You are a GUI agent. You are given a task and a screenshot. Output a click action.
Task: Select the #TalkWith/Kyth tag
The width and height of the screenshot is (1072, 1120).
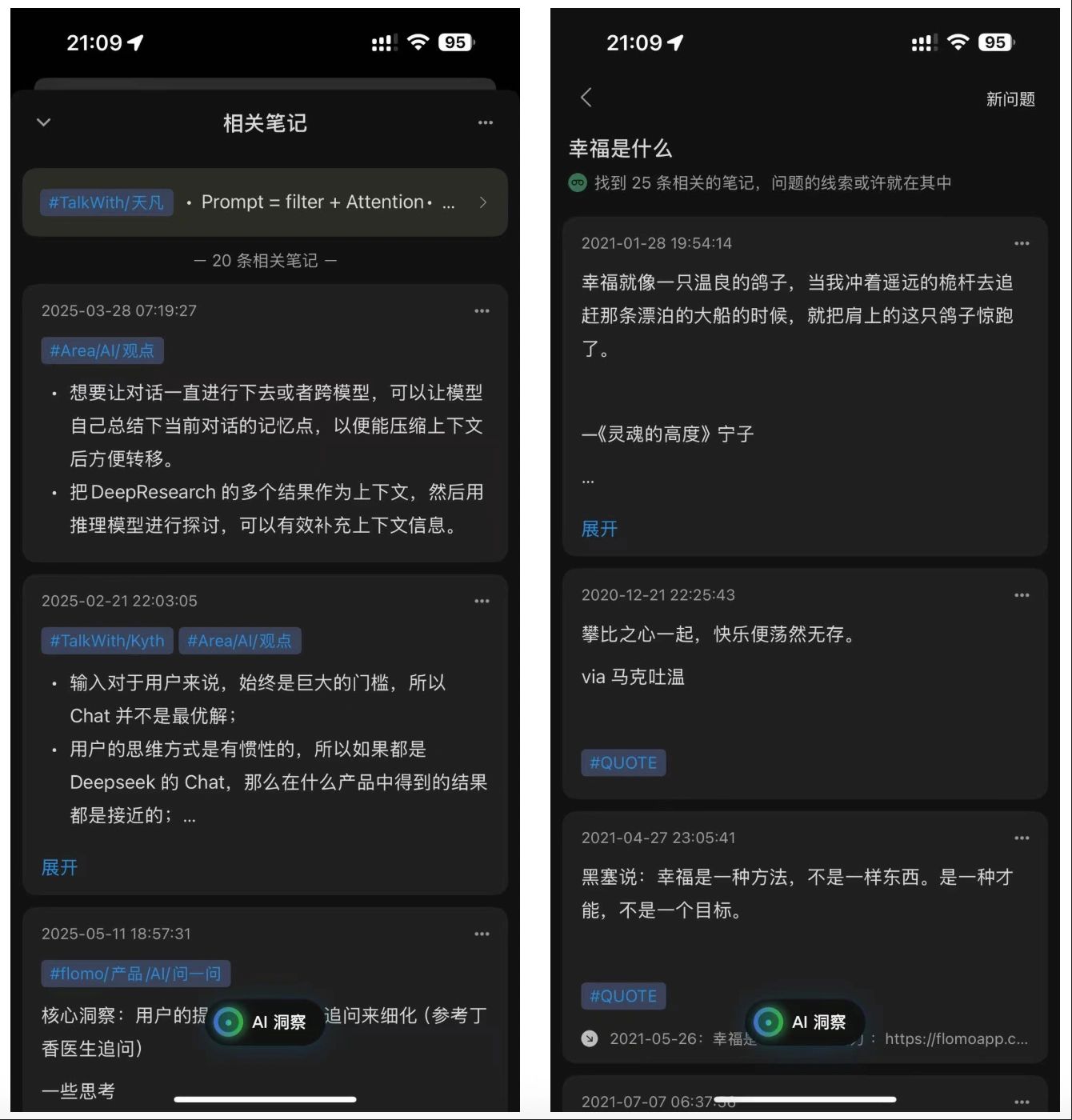coord(106,641)
